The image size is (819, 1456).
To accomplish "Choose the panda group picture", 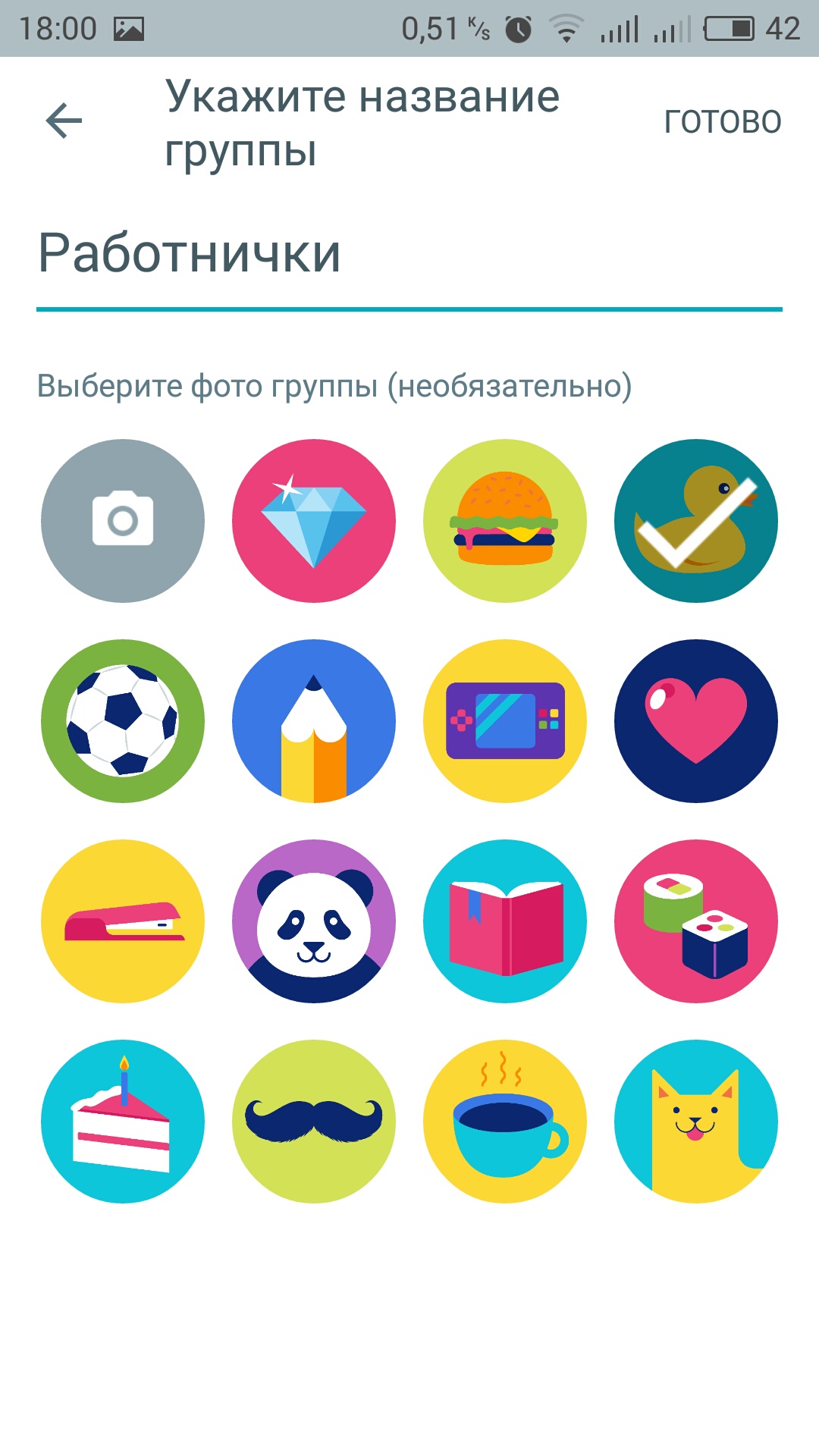I will pos(314,921).
